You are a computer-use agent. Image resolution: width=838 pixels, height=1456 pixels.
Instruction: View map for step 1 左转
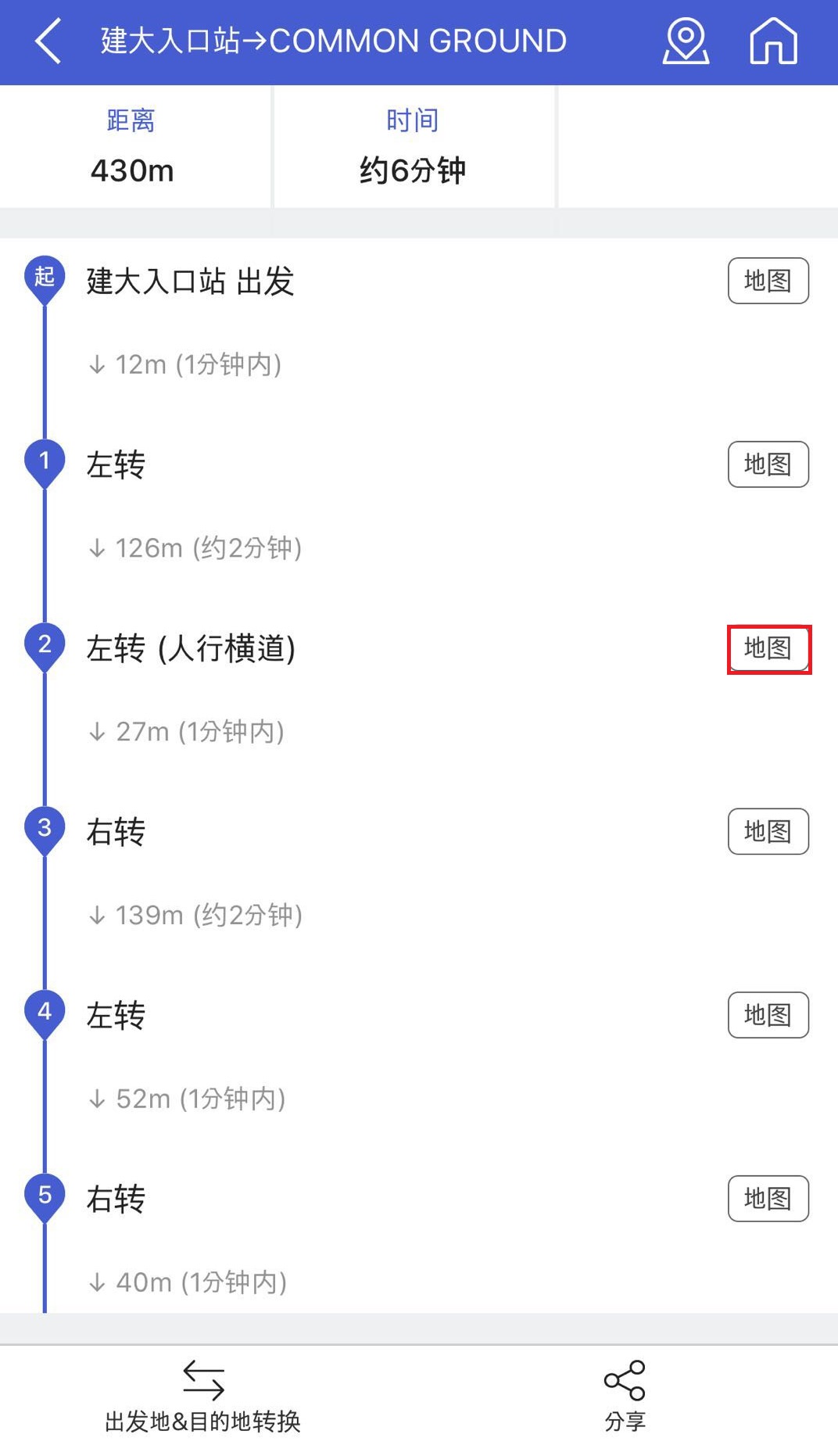point(768,464)
